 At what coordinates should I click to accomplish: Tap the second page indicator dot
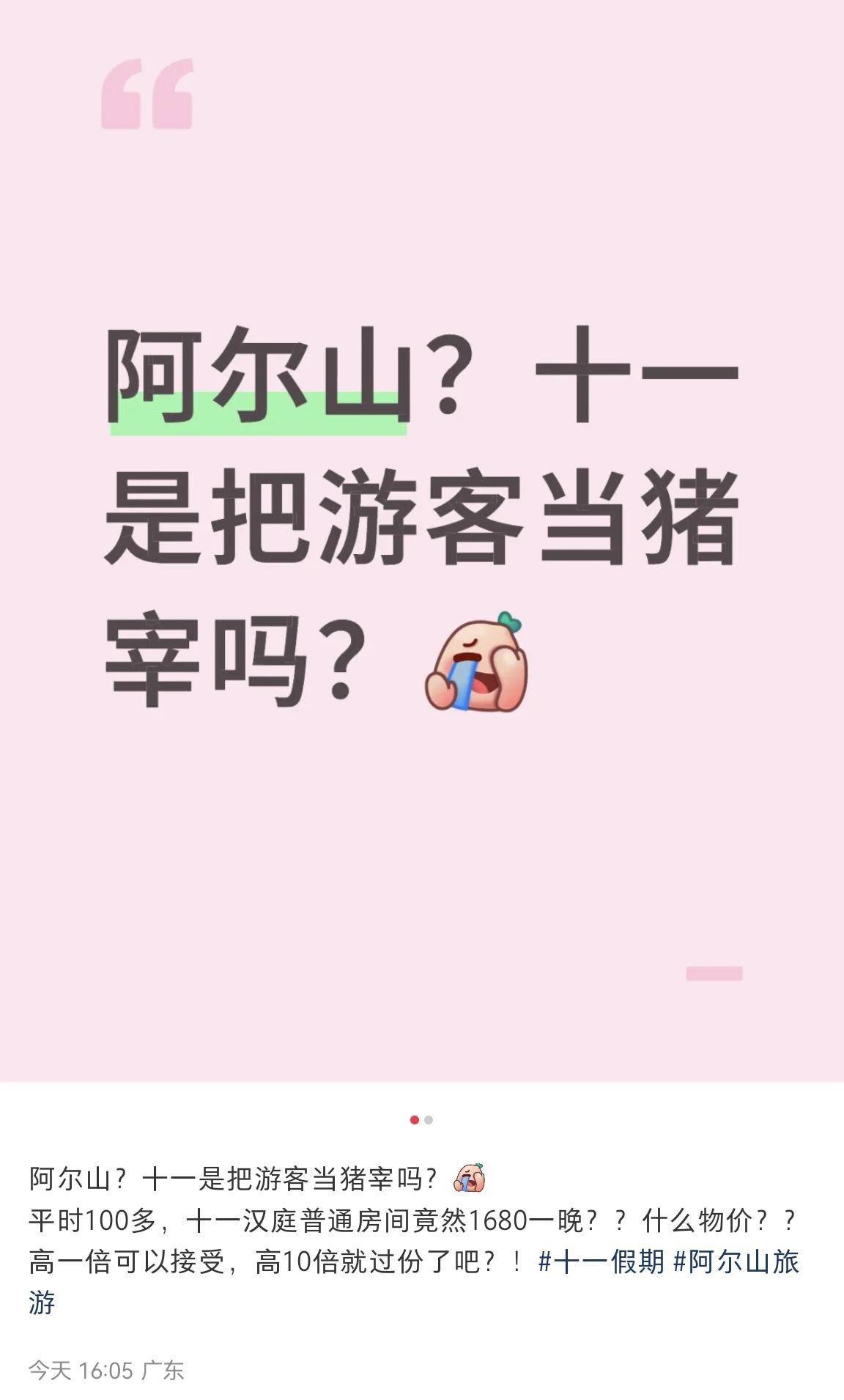[429, 1120]
